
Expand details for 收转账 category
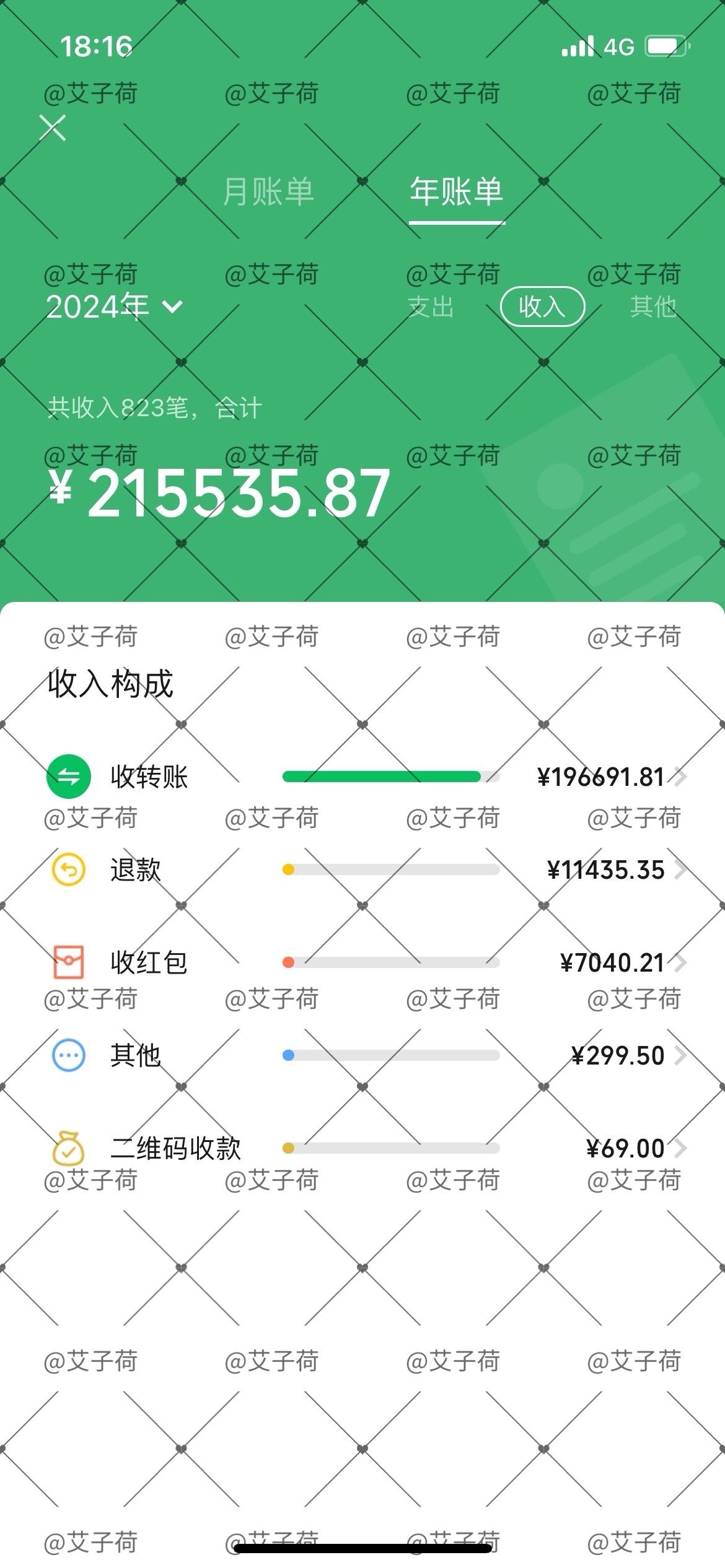coord(682,776)
